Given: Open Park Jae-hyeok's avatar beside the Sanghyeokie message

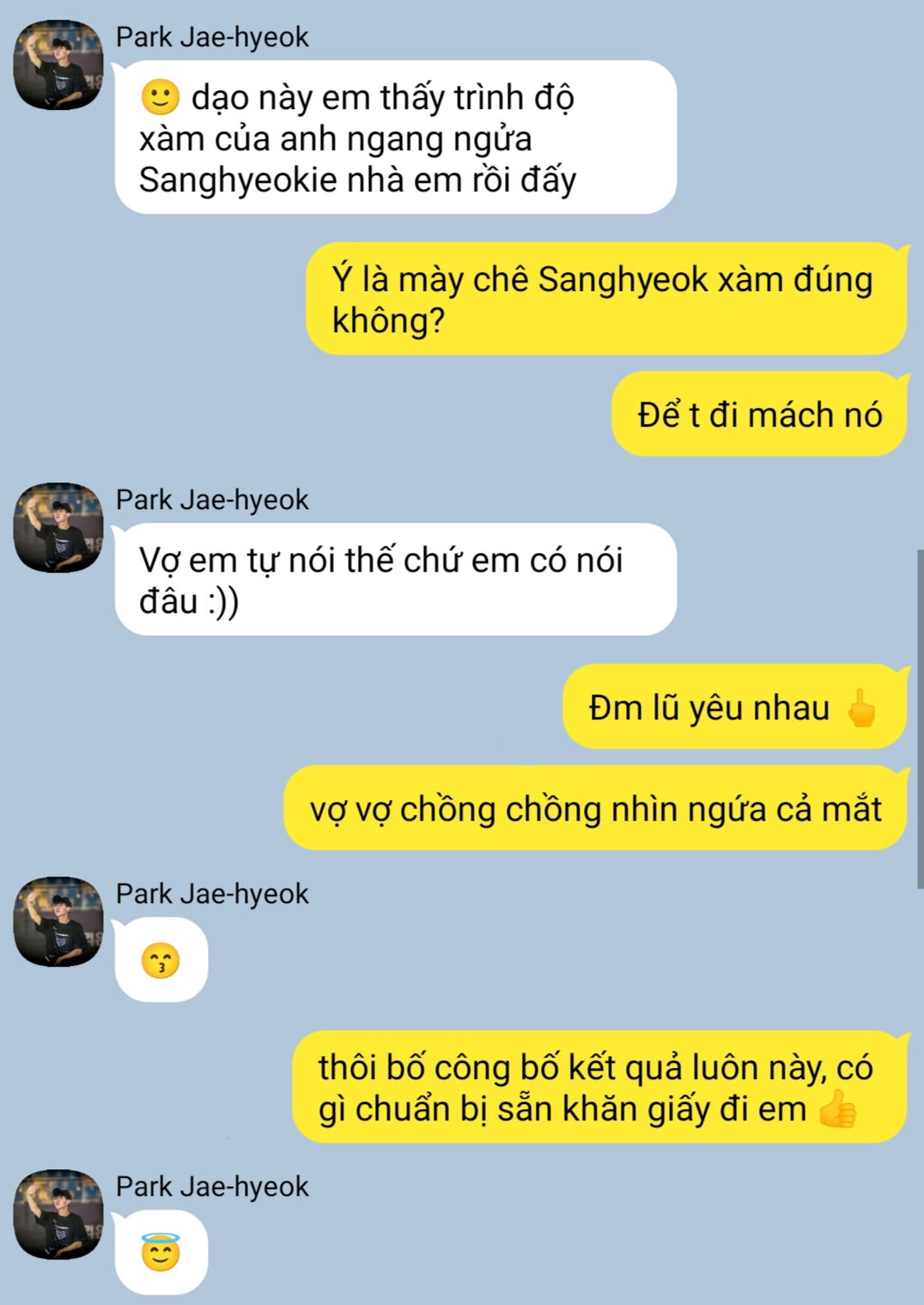Looking at the screenshot, I should tap(58, 65).
